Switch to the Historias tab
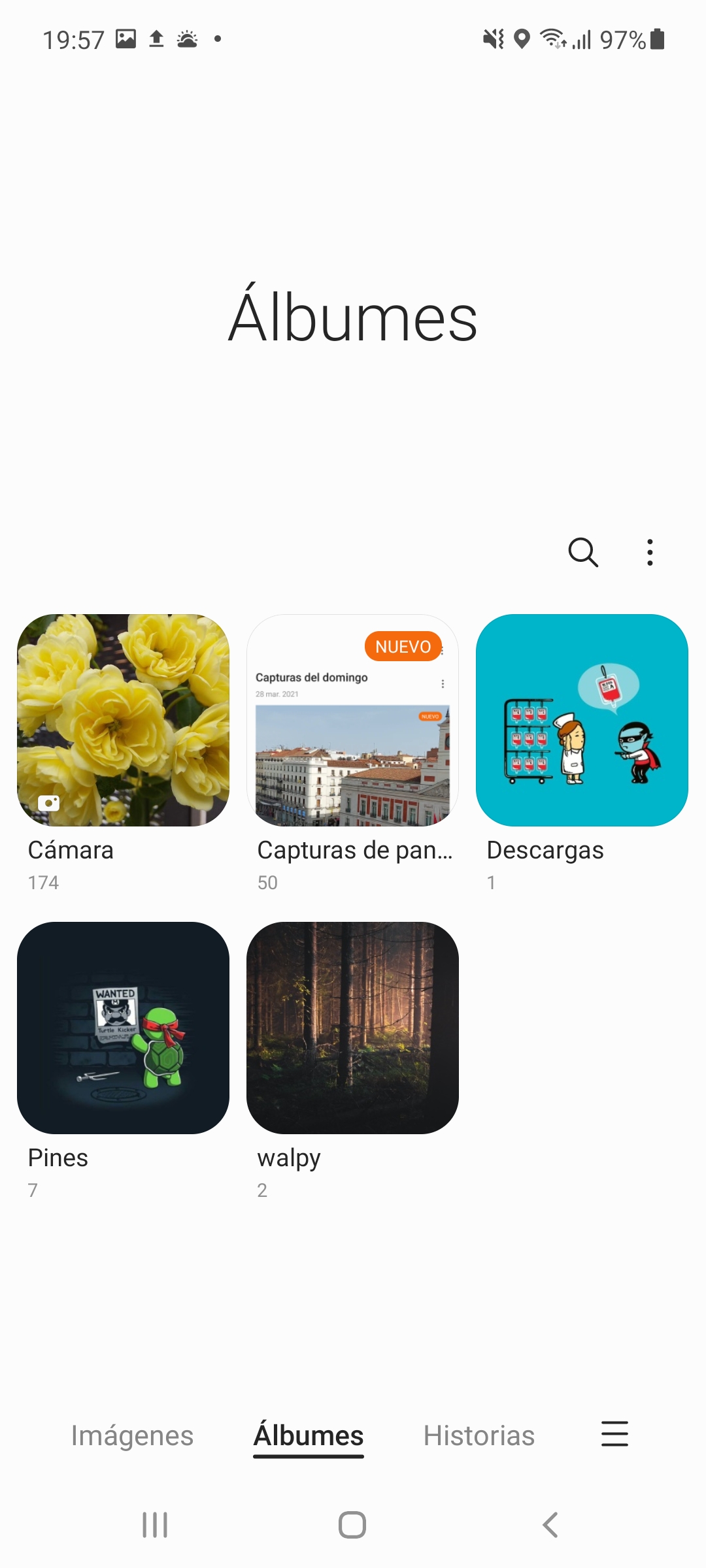 coord(479,1435)
